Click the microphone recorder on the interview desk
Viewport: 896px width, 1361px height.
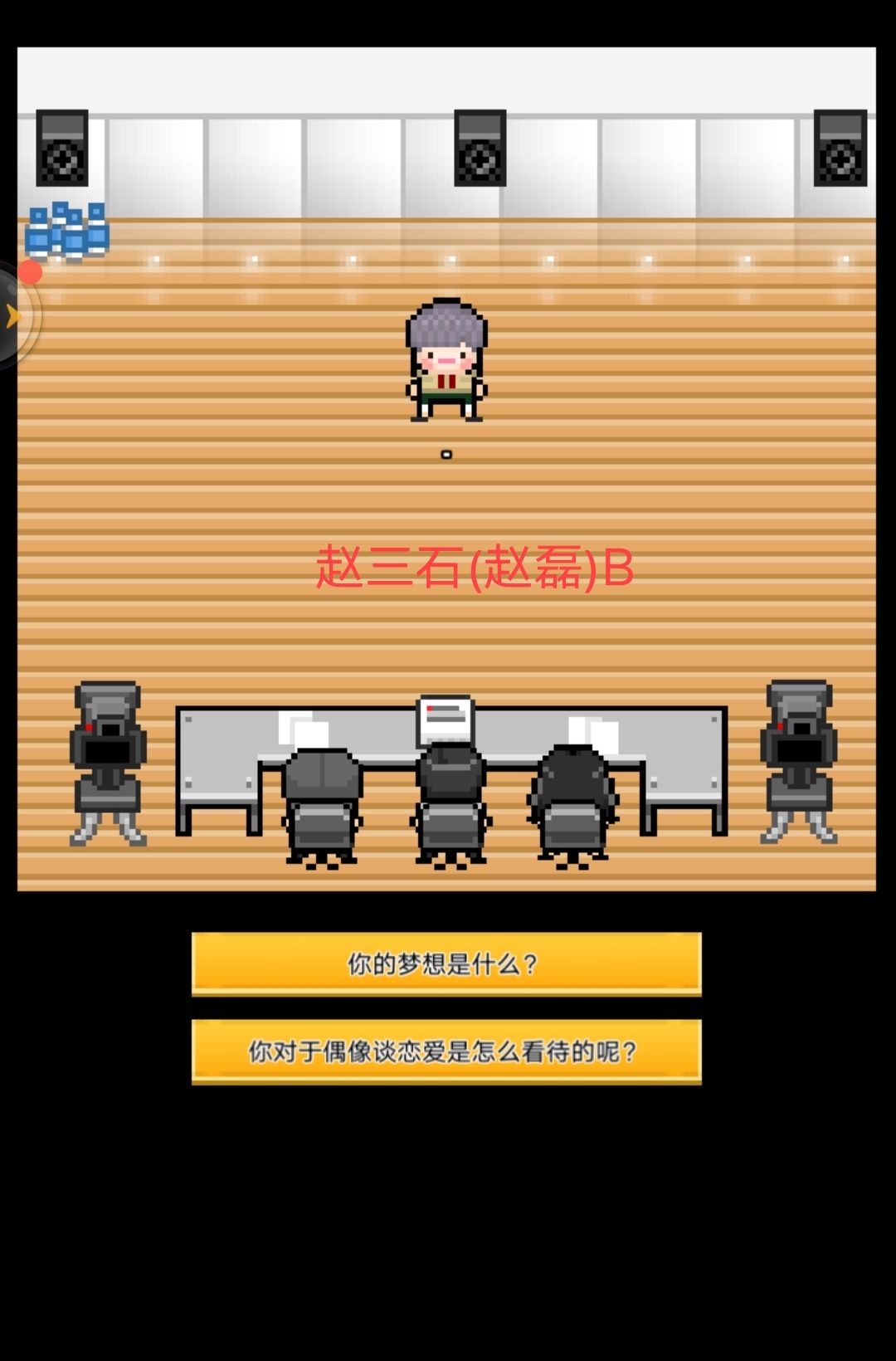(446, 722)
